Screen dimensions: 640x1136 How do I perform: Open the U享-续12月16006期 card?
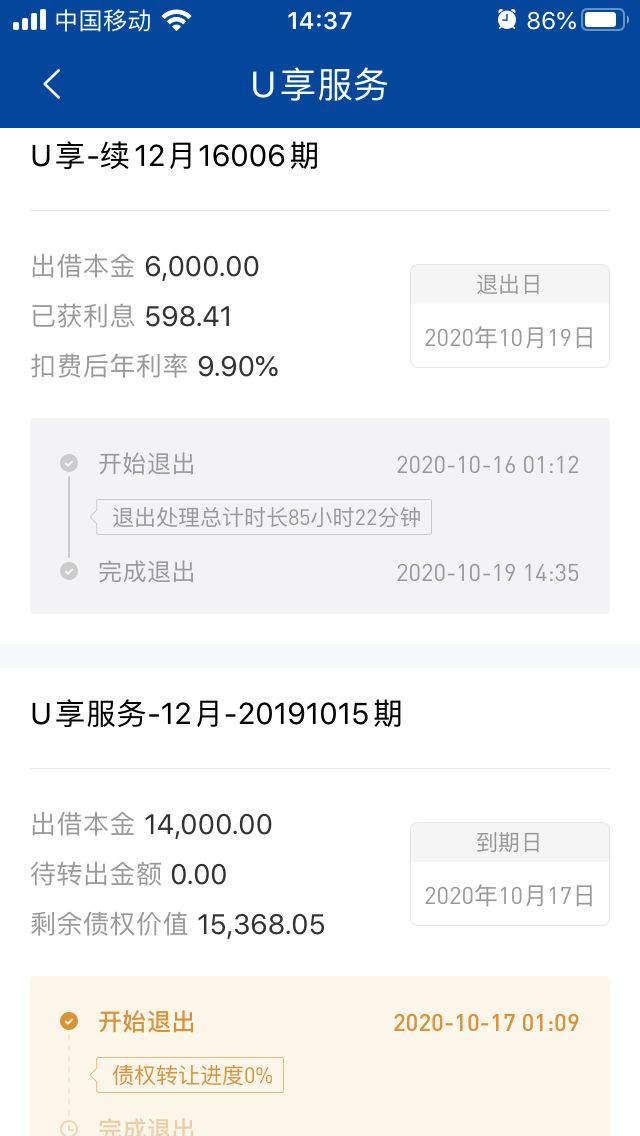pos(320,386)
